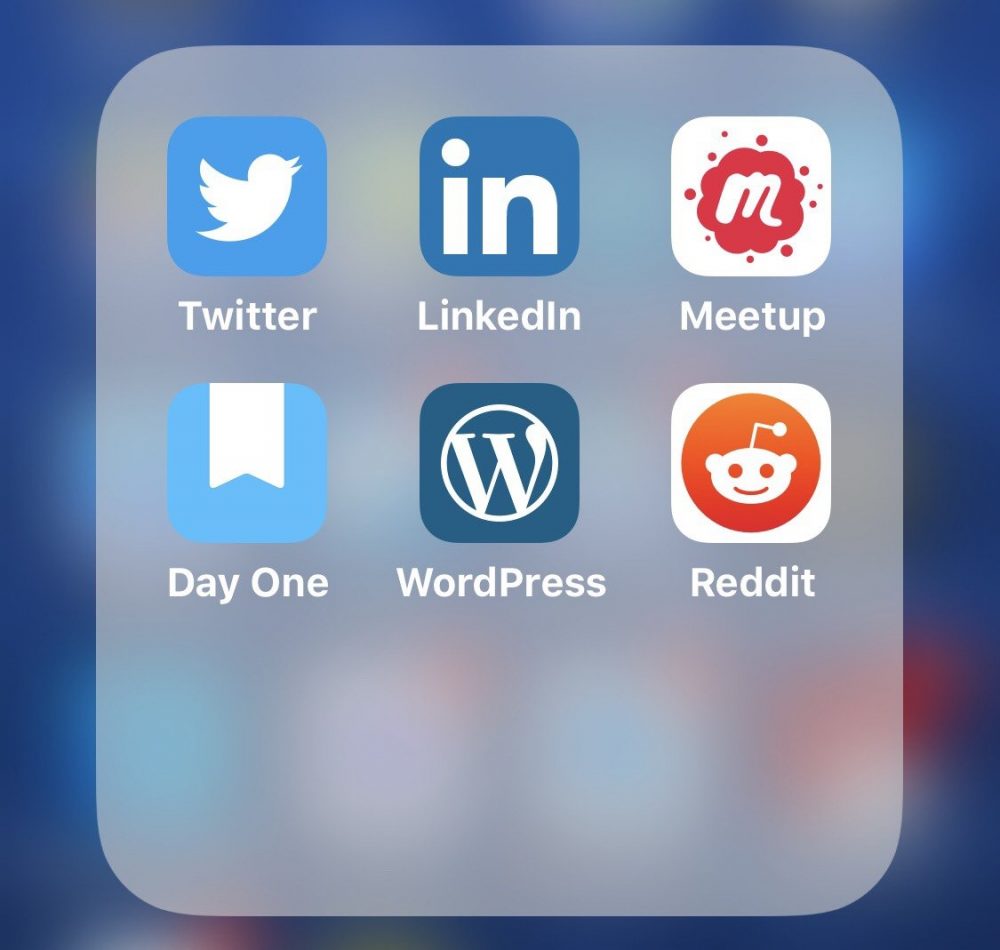
Task: Launch the Day One journal app
Action: (247, 462)
